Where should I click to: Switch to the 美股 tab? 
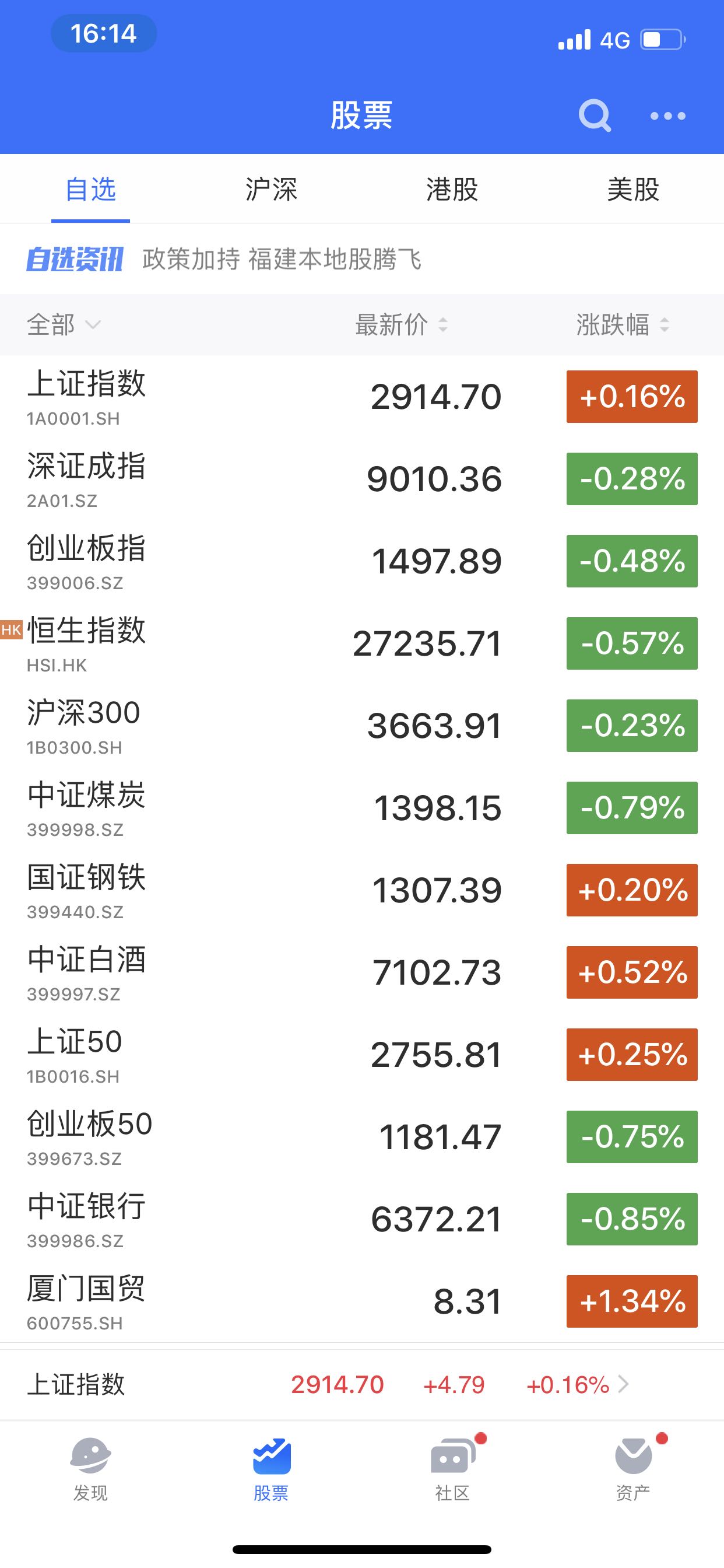click(x=632, y=190)
